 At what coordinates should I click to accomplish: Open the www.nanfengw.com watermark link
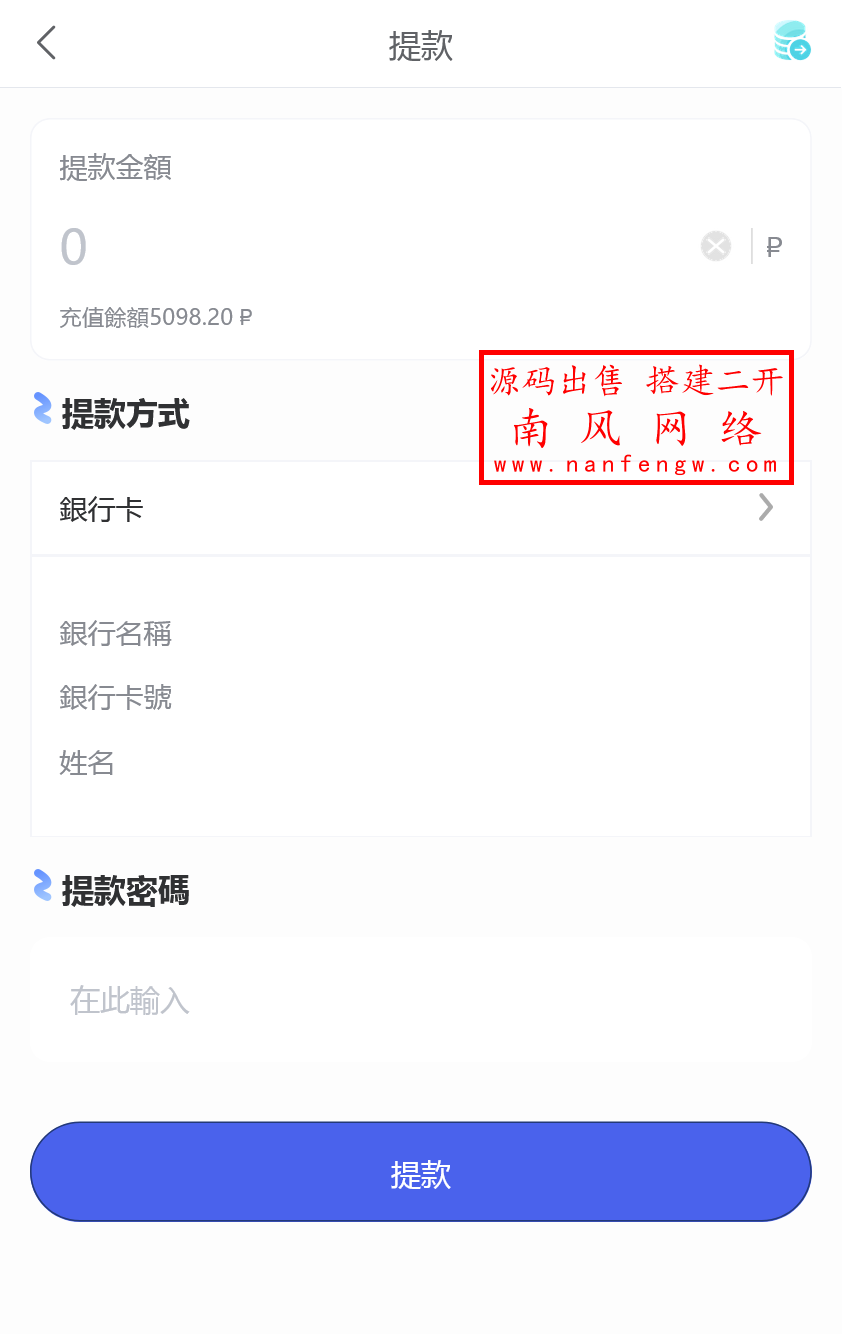click(x=636, y=464)
